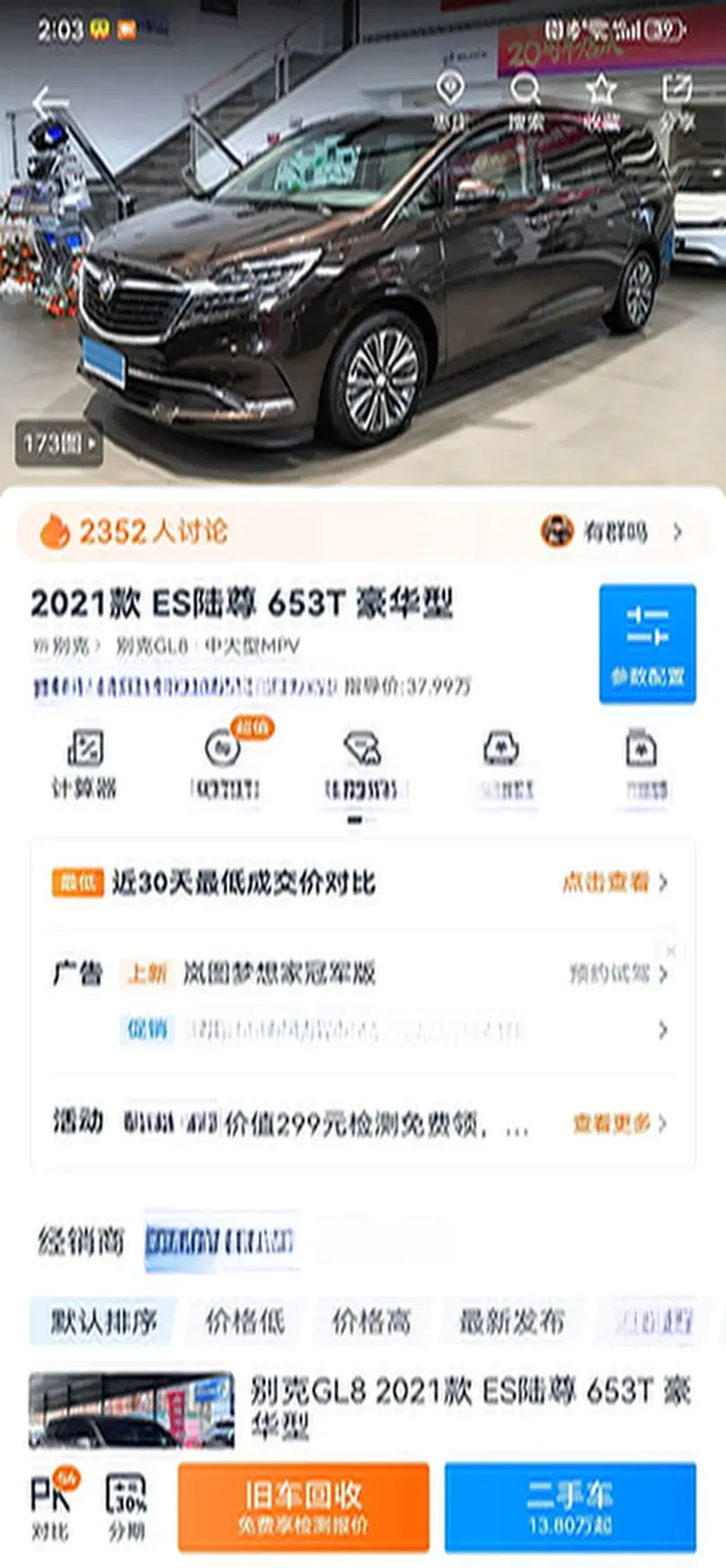
Task: View the 173图 photo gallery
Action: [59, 443]
